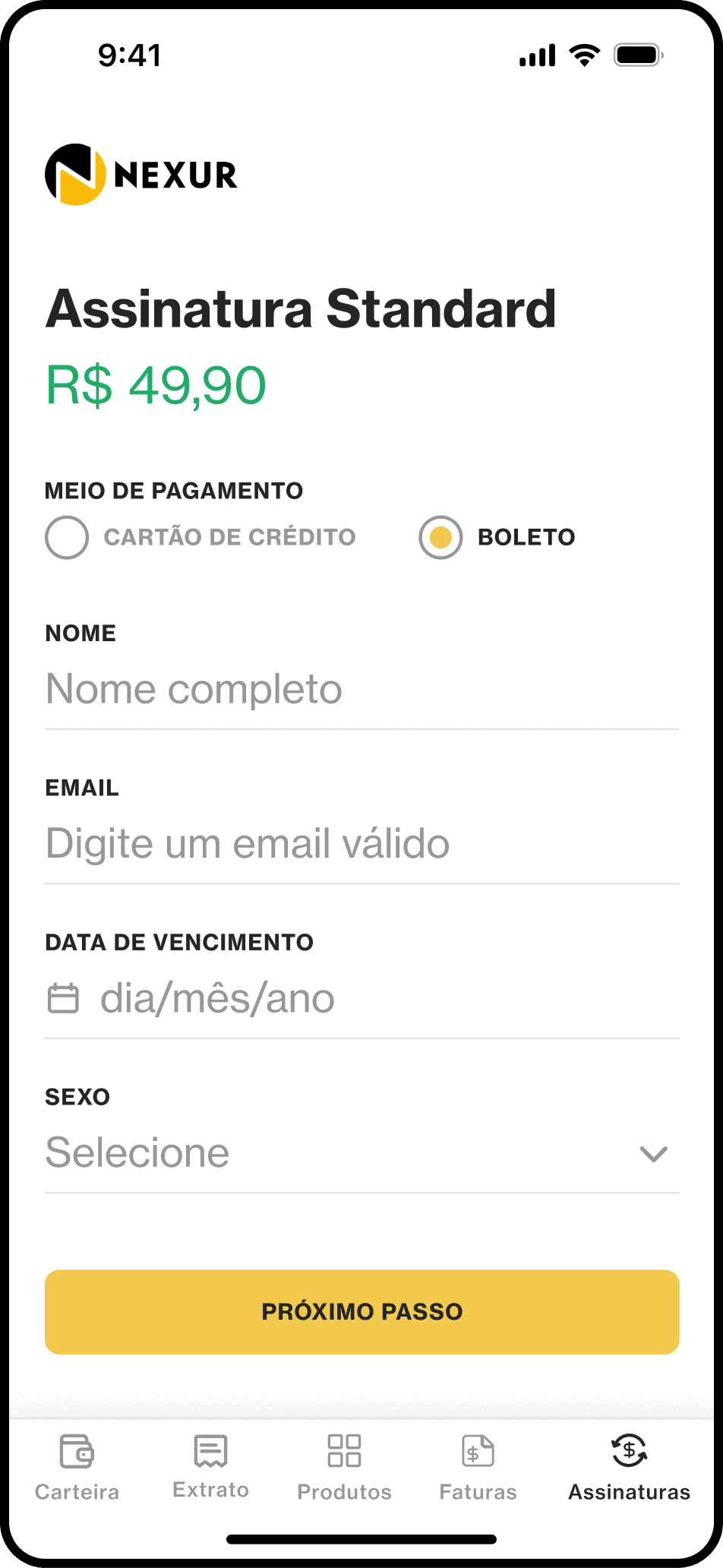
Task: Expand the Selecione chevron
Action: [652, 1153]
